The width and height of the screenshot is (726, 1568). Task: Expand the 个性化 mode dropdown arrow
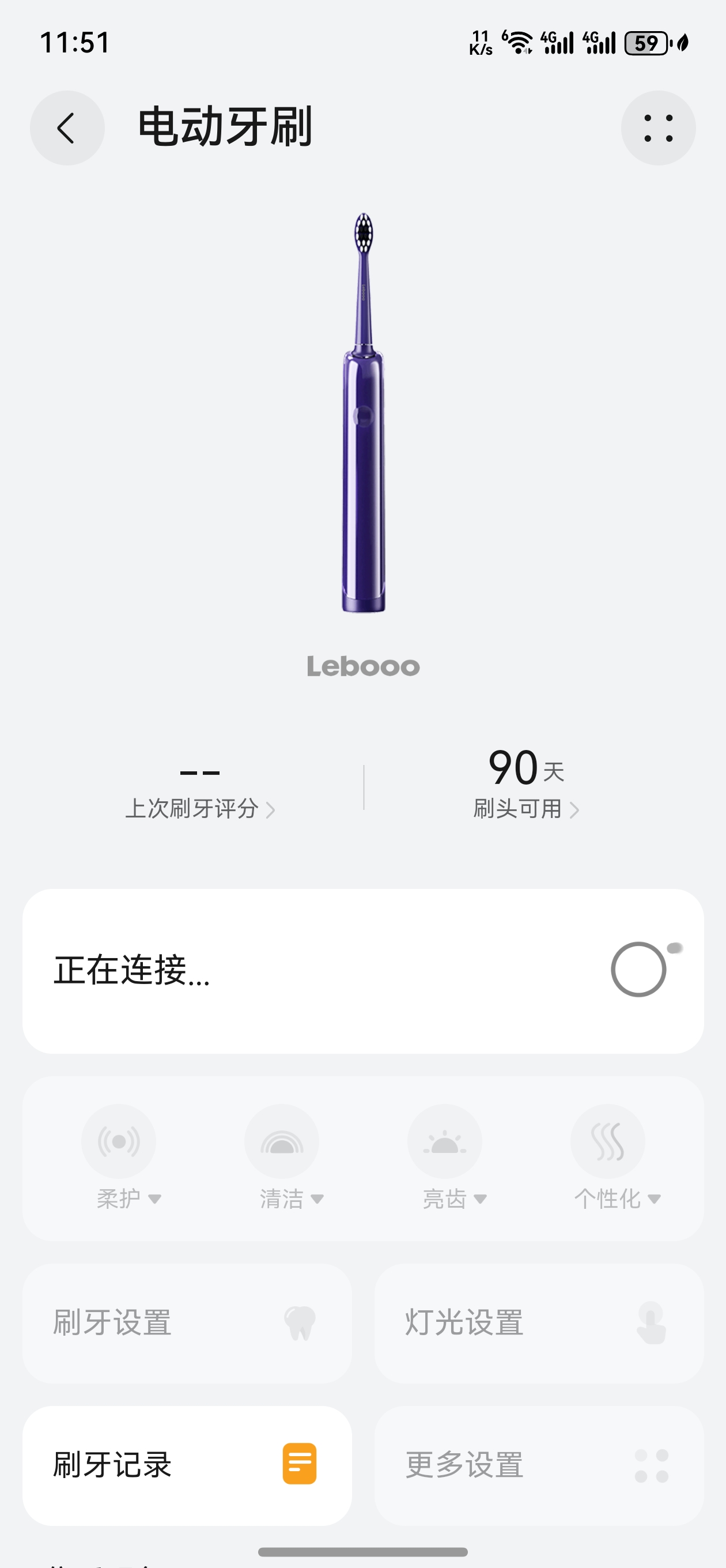point(654,1200)
